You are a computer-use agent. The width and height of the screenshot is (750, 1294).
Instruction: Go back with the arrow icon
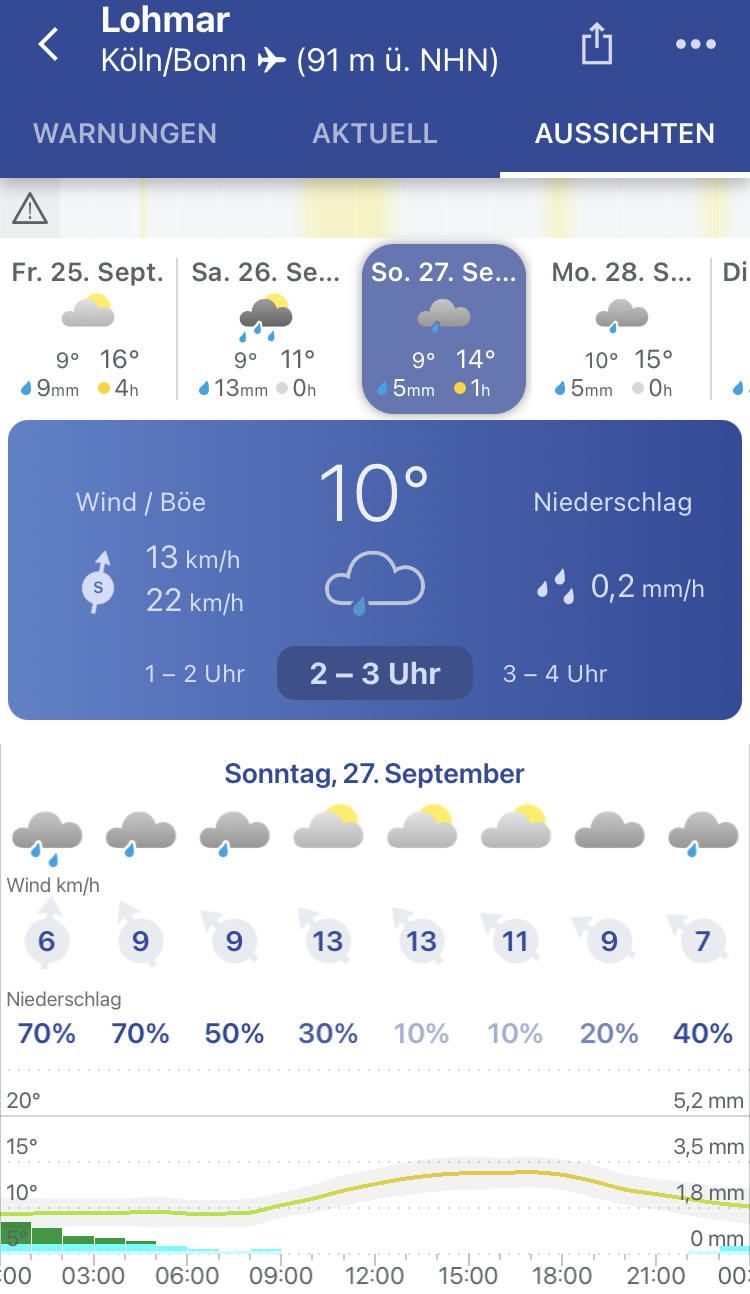(48, 44)
